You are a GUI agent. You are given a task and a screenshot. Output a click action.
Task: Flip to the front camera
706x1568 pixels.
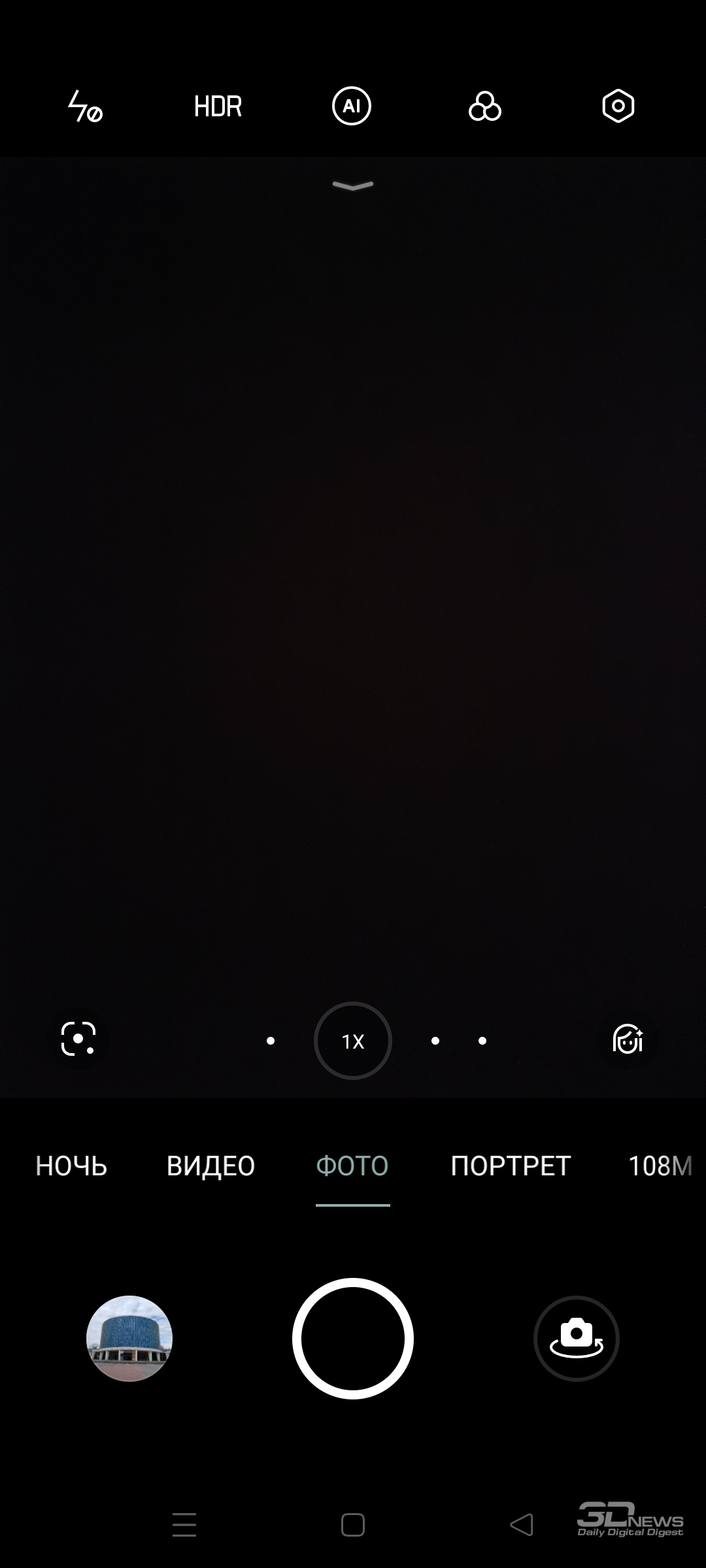[577, 1339]
